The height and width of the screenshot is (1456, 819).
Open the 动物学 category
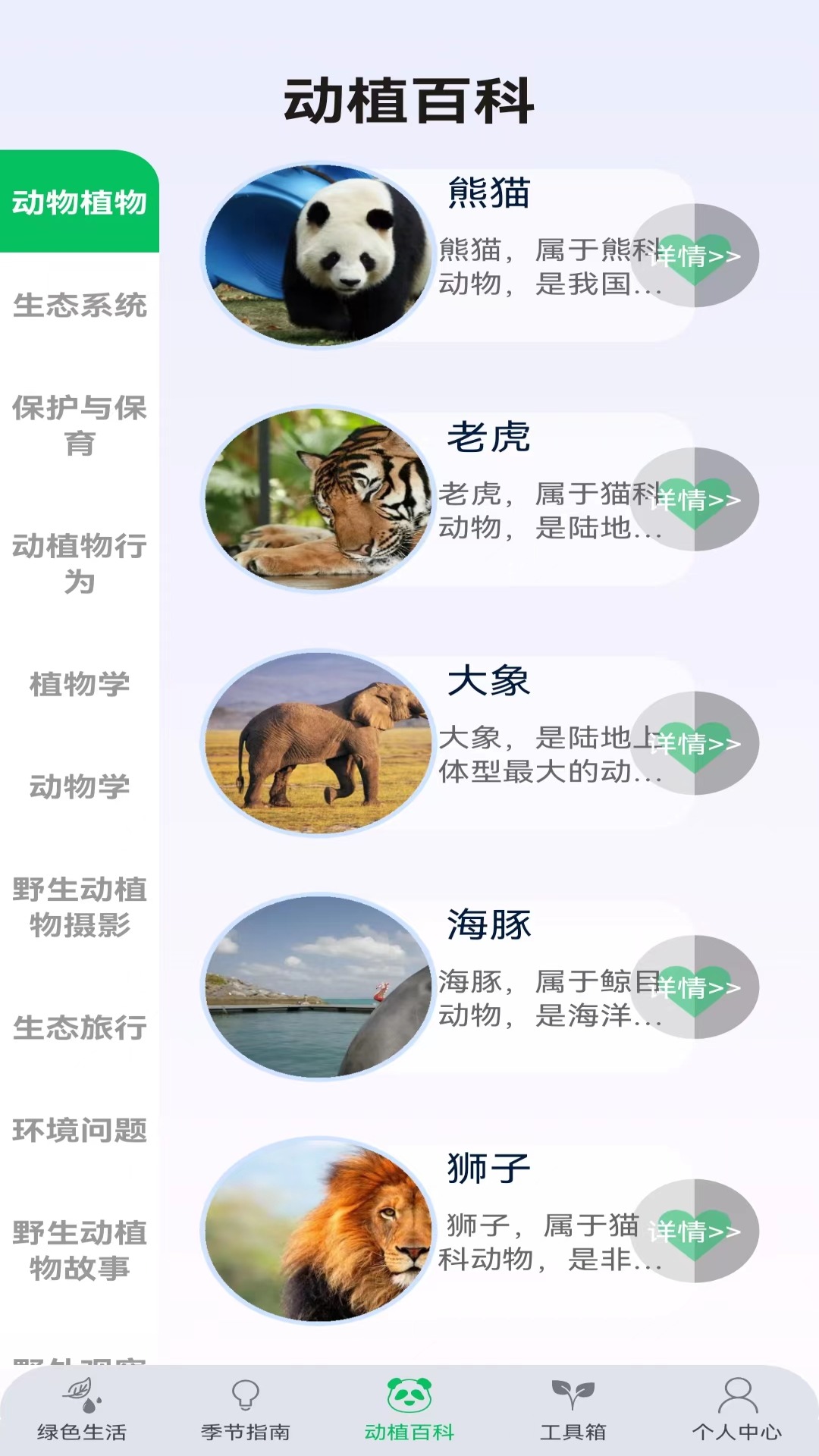(80, 786)
